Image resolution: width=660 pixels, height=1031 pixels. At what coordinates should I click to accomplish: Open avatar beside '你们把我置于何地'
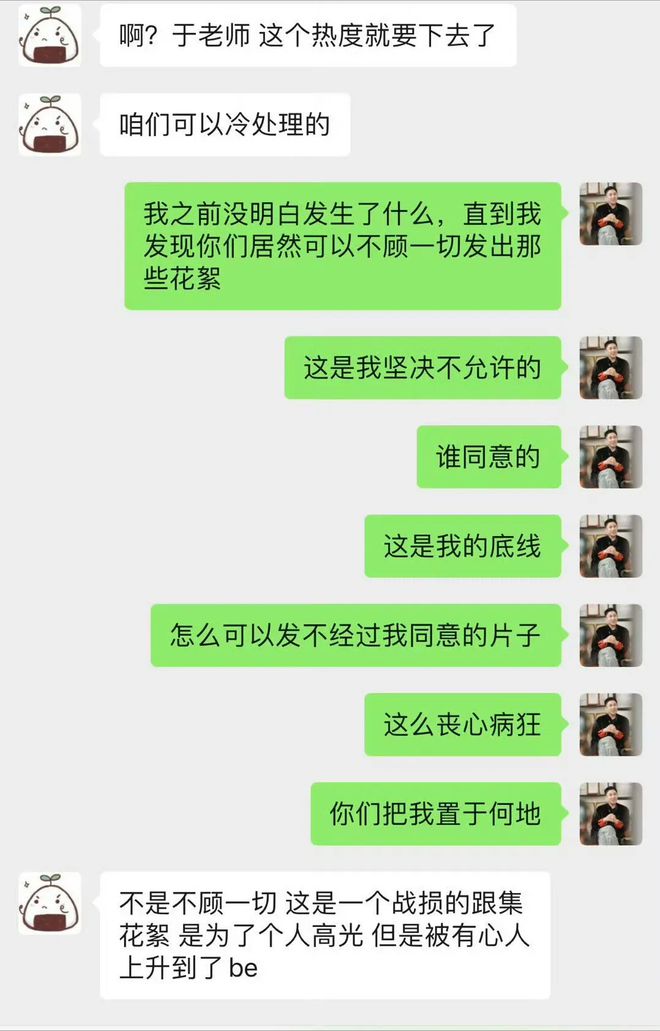611,813
